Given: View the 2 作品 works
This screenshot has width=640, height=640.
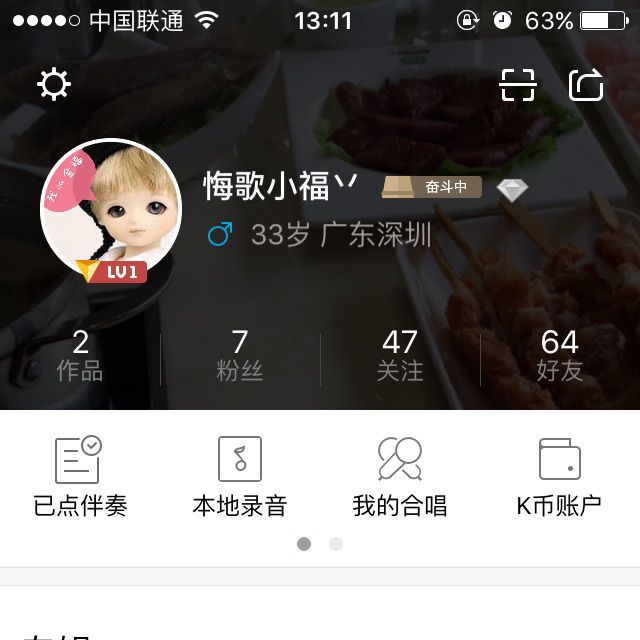Looking at the screenshot, I should pyautogui.click(x=80, y=356).
